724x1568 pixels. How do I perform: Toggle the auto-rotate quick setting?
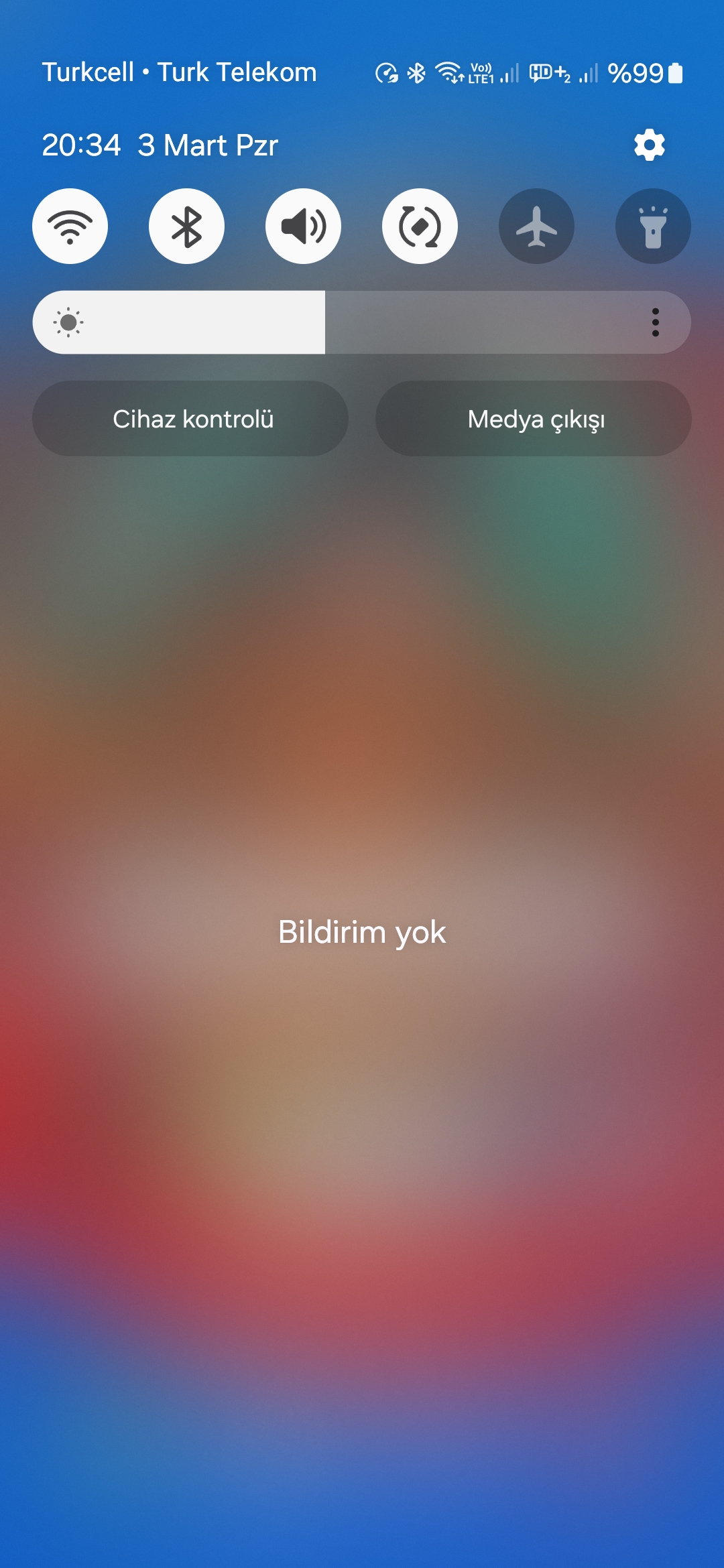point(420,226)
